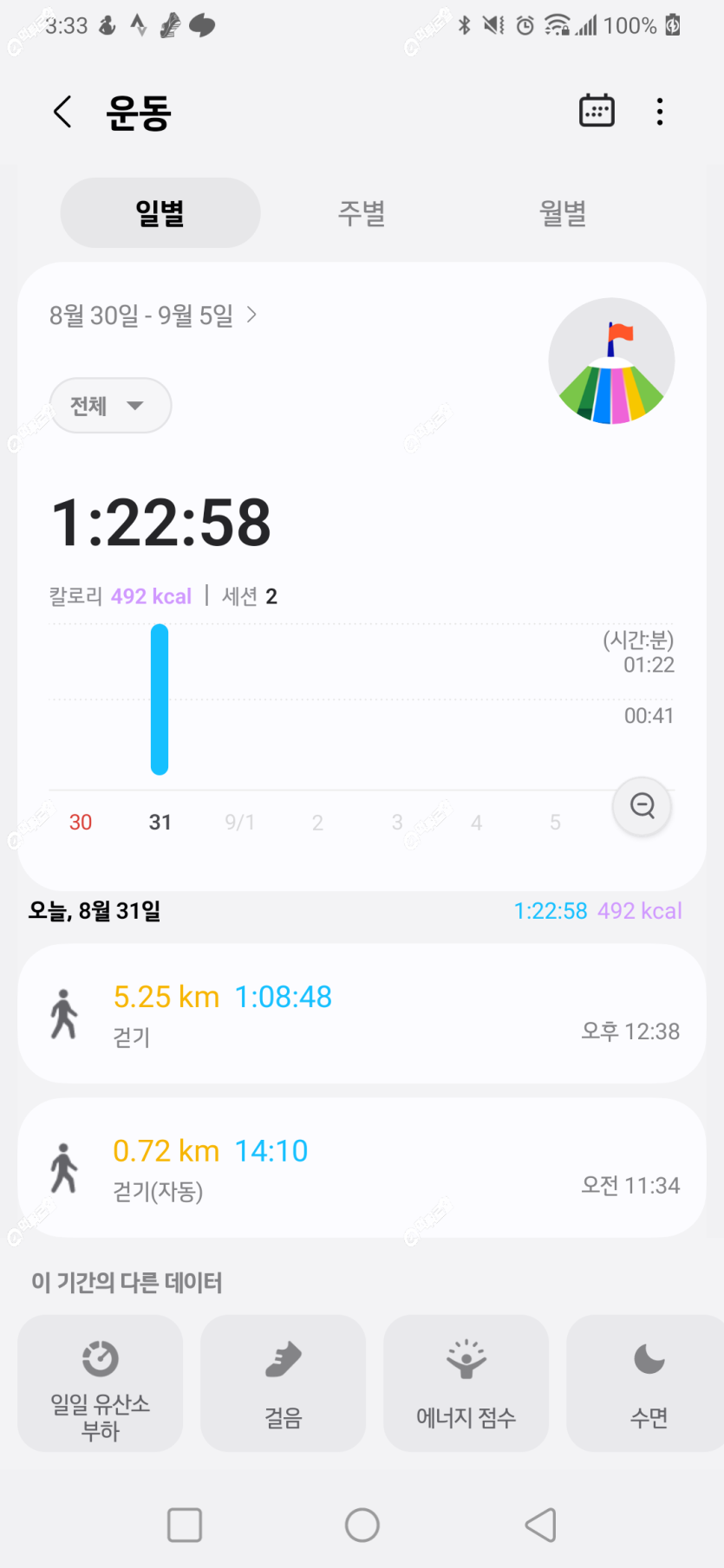724x1568 pixels.
Task: Open 일일 유산소 부하 data
Action: [101, 1383]
